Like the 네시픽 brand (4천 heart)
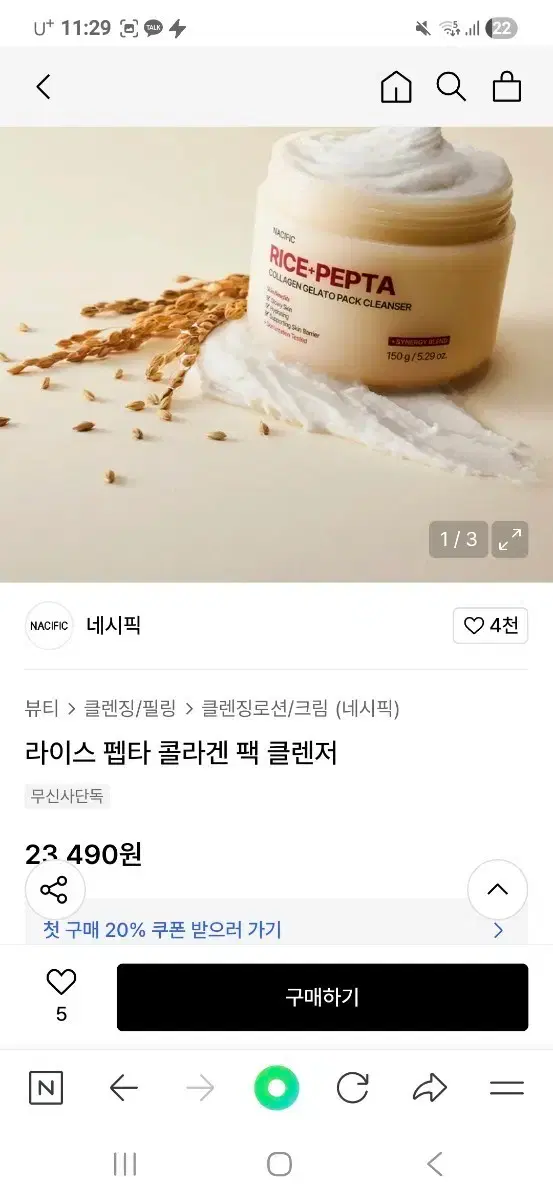Viewport: 553px width, 1200px height. 491,626
